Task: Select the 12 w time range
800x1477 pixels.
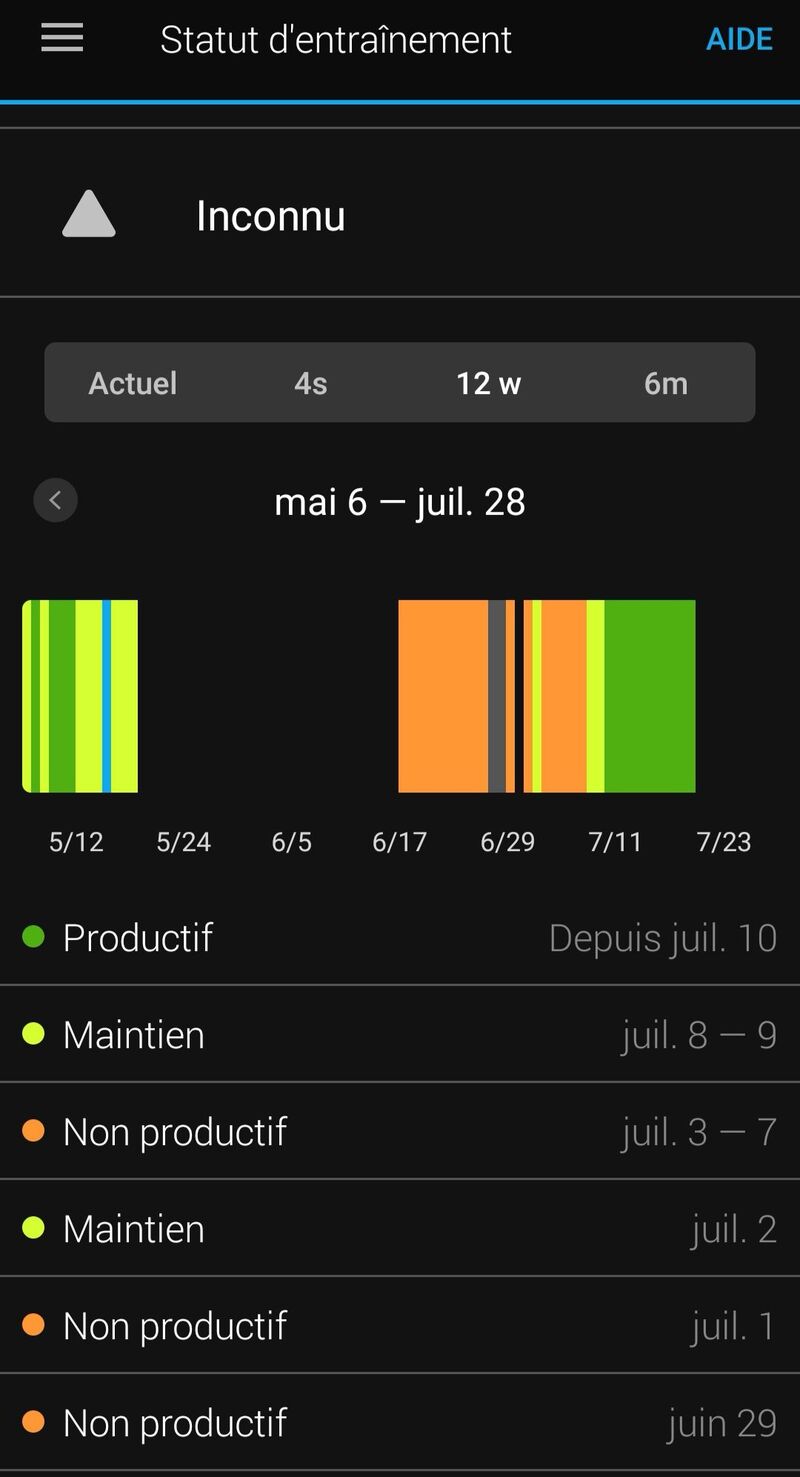Action: pyautogui.click(x=488, y=383)
